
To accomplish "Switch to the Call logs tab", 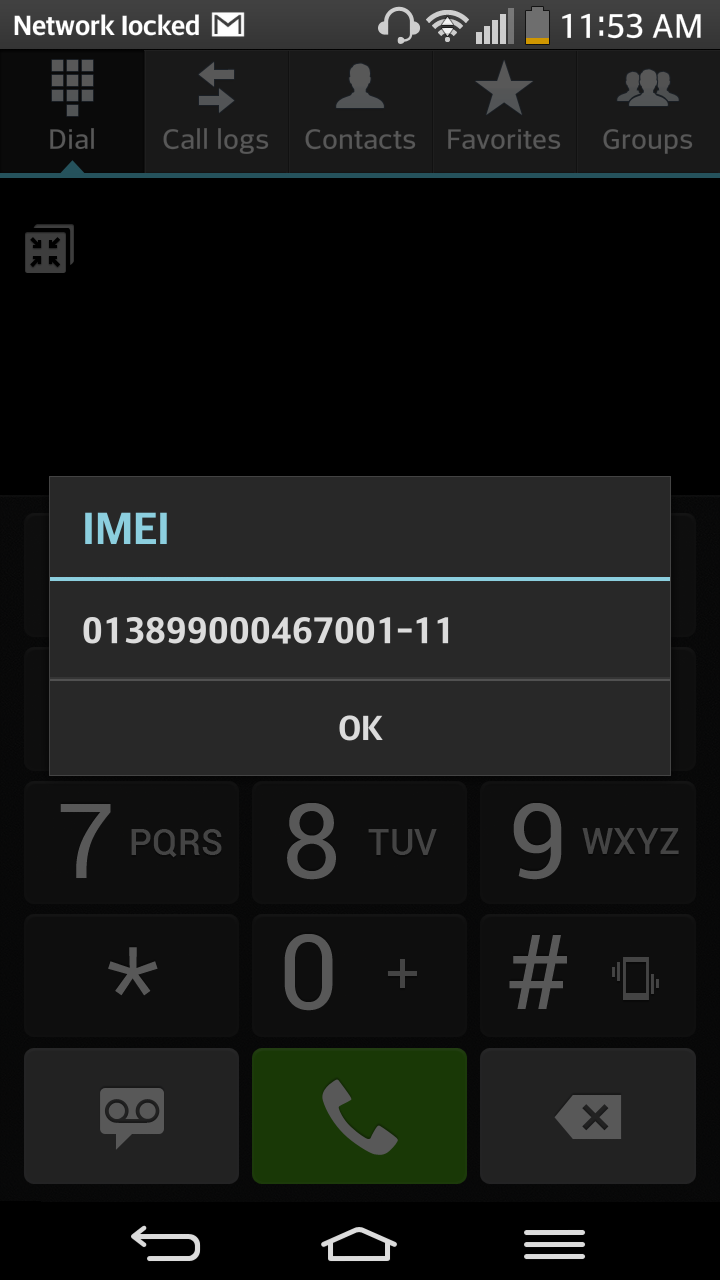I will pos(216,112).
